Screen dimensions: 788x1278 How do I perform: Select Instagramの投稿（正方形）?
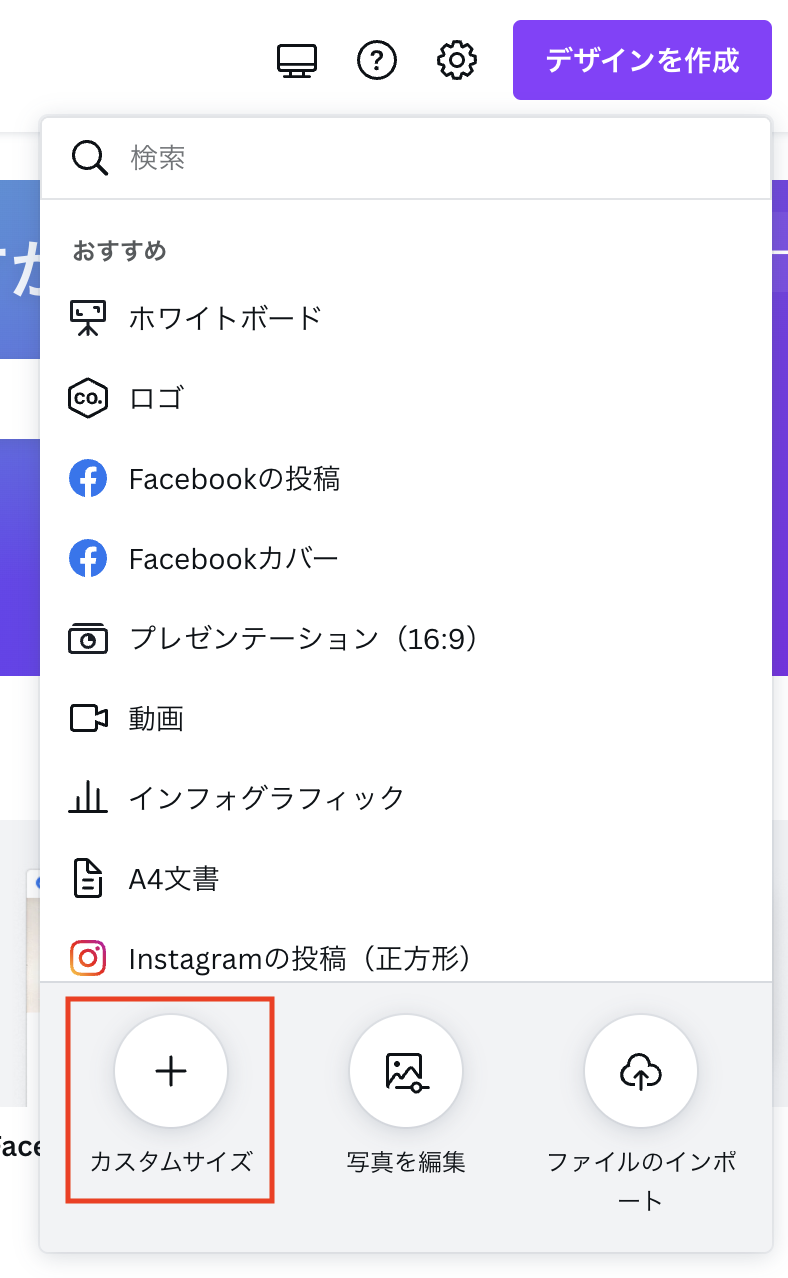[406, 958]
